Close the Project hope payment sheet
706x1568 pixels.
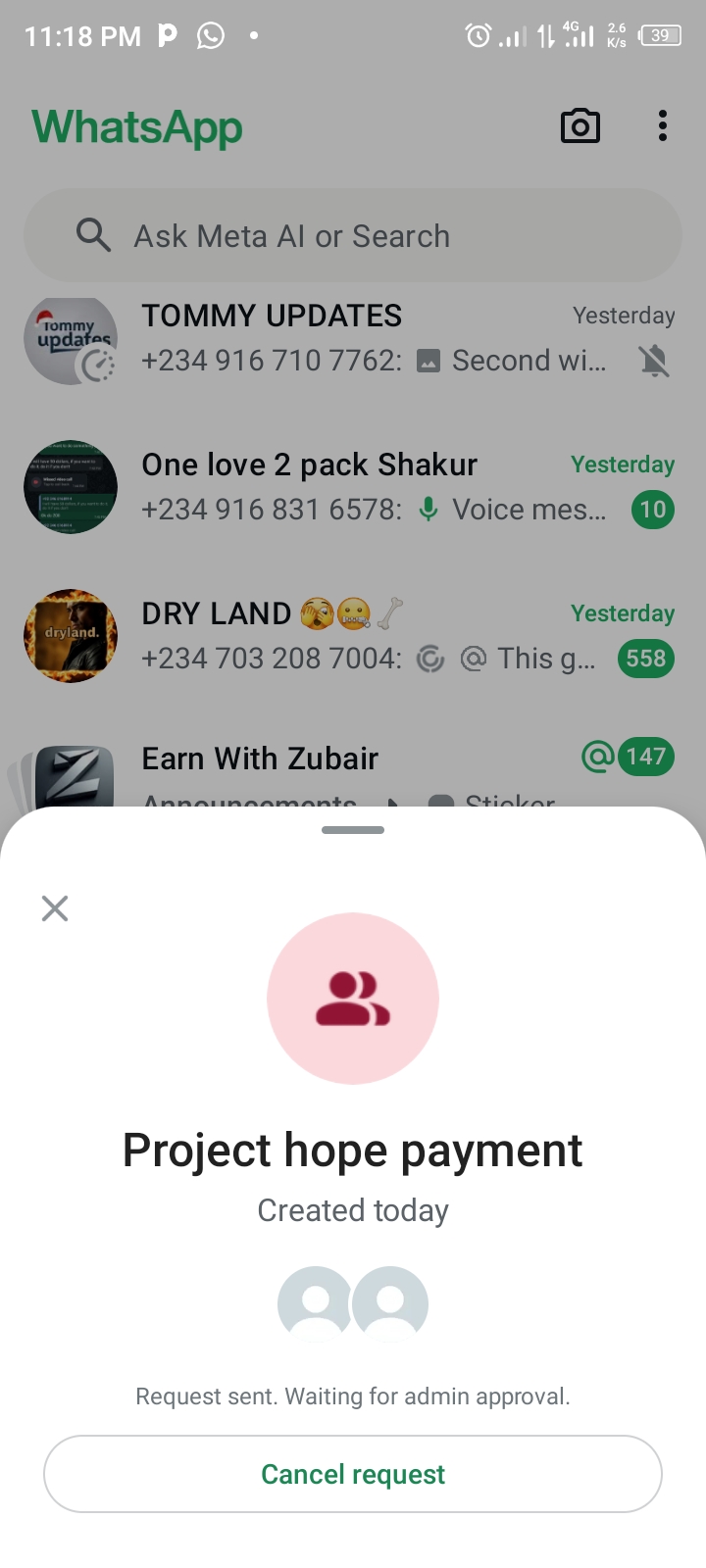click(55, 908)
